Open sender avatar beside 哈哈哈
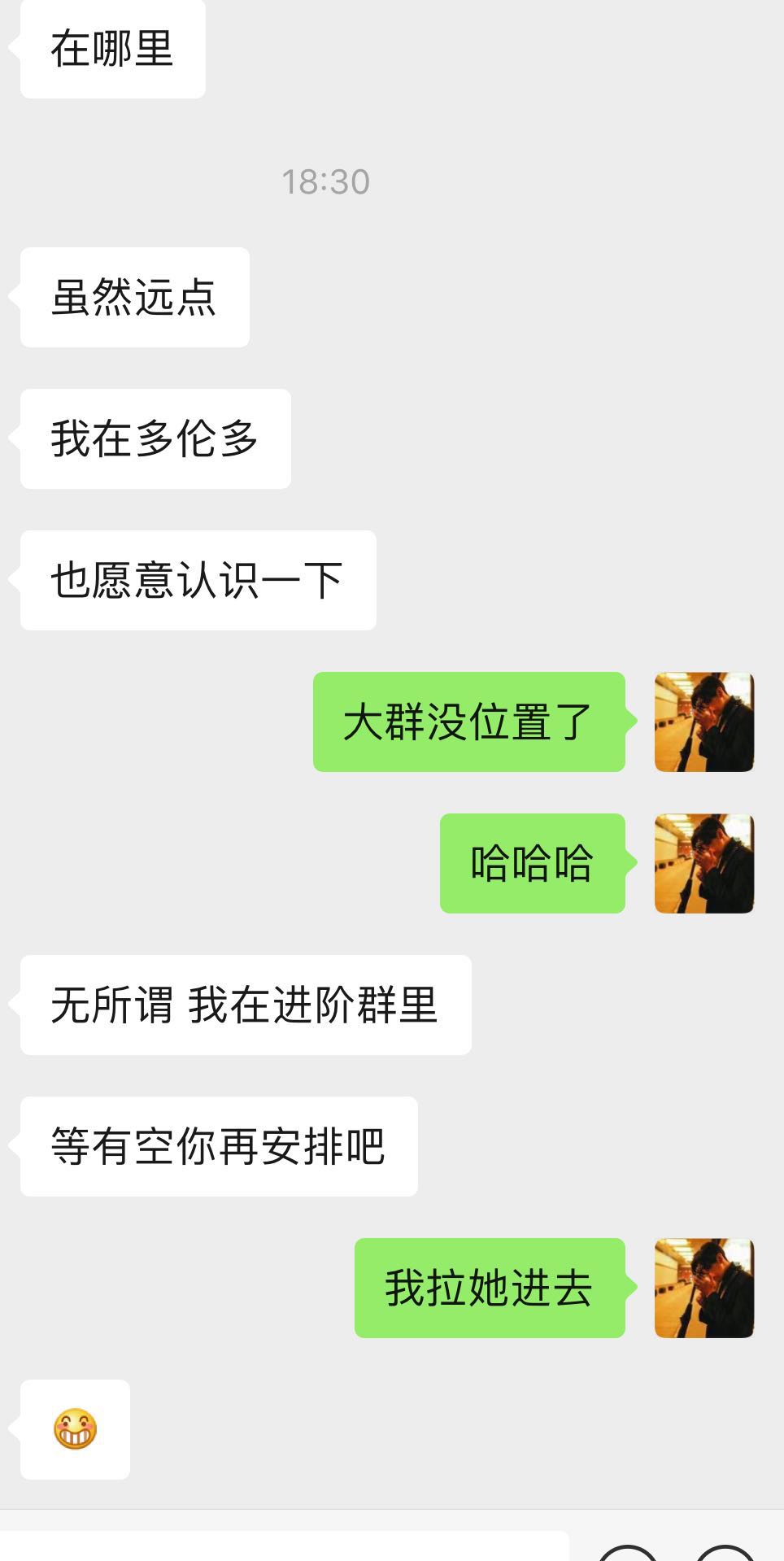The width and height of the screenshot is (784, 1561). [704, 863]
